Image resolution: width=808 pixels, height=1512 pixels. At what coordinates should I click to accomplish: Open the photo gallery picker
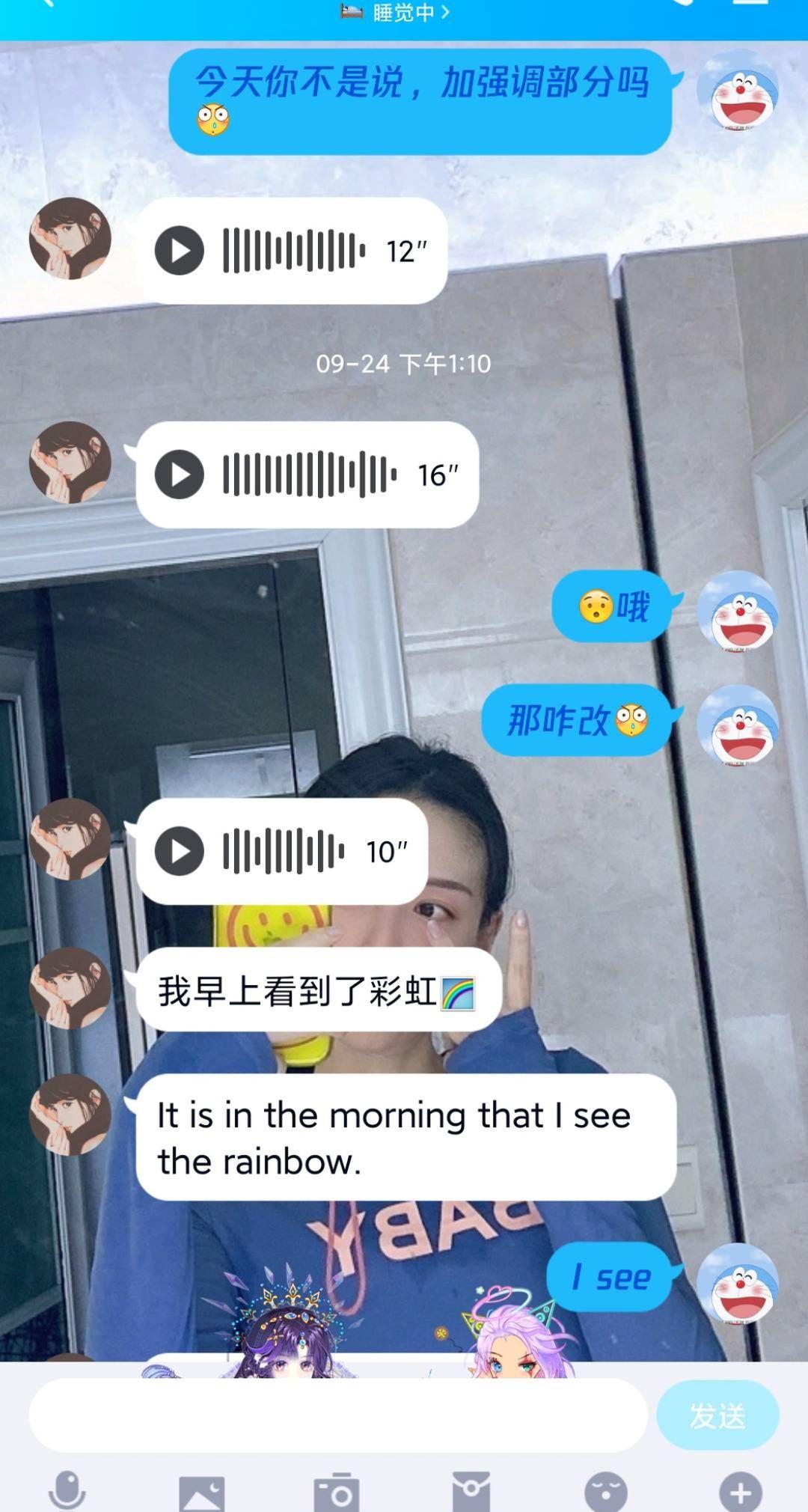pyautogui.click(x=202, y=1493)
